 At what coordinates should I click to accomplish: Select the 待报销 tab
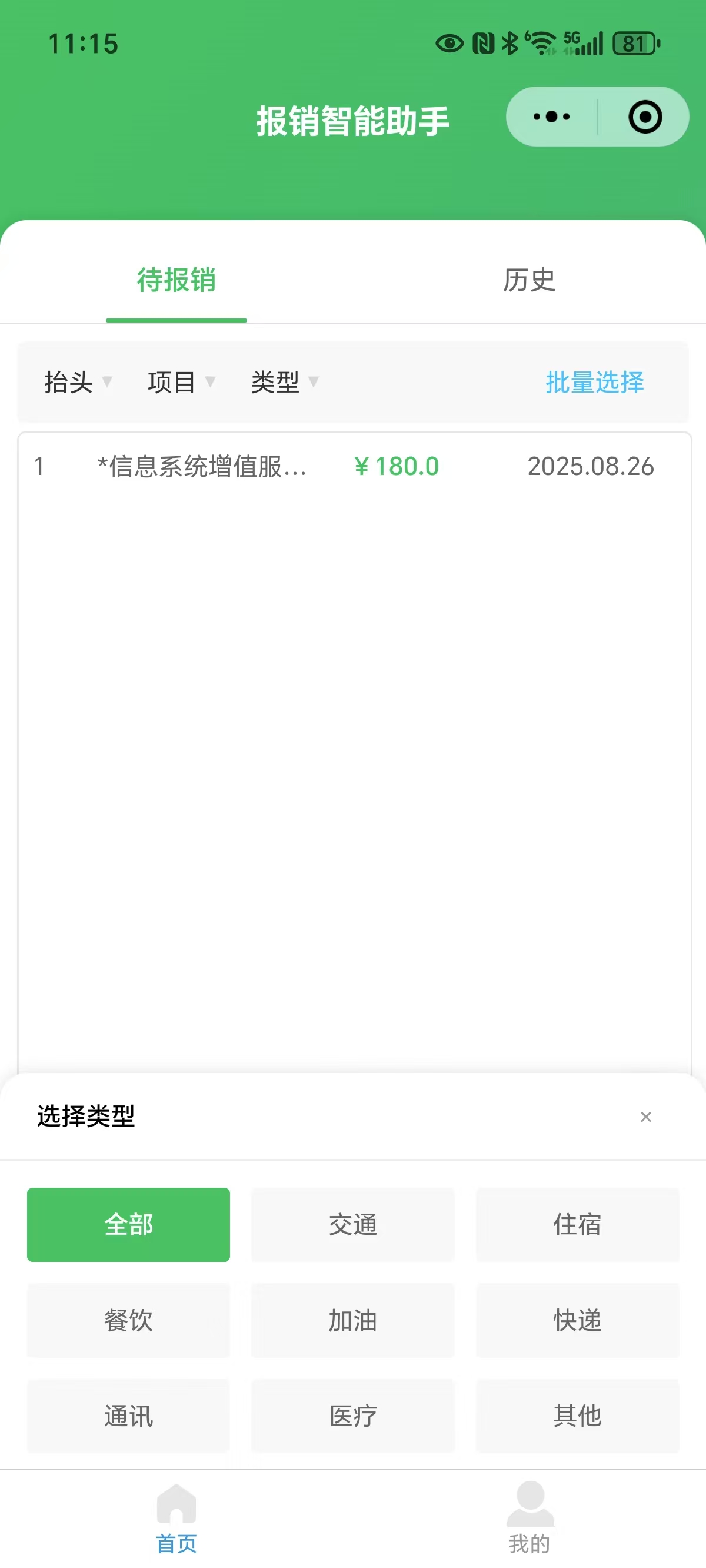click(x=176, y=281)
